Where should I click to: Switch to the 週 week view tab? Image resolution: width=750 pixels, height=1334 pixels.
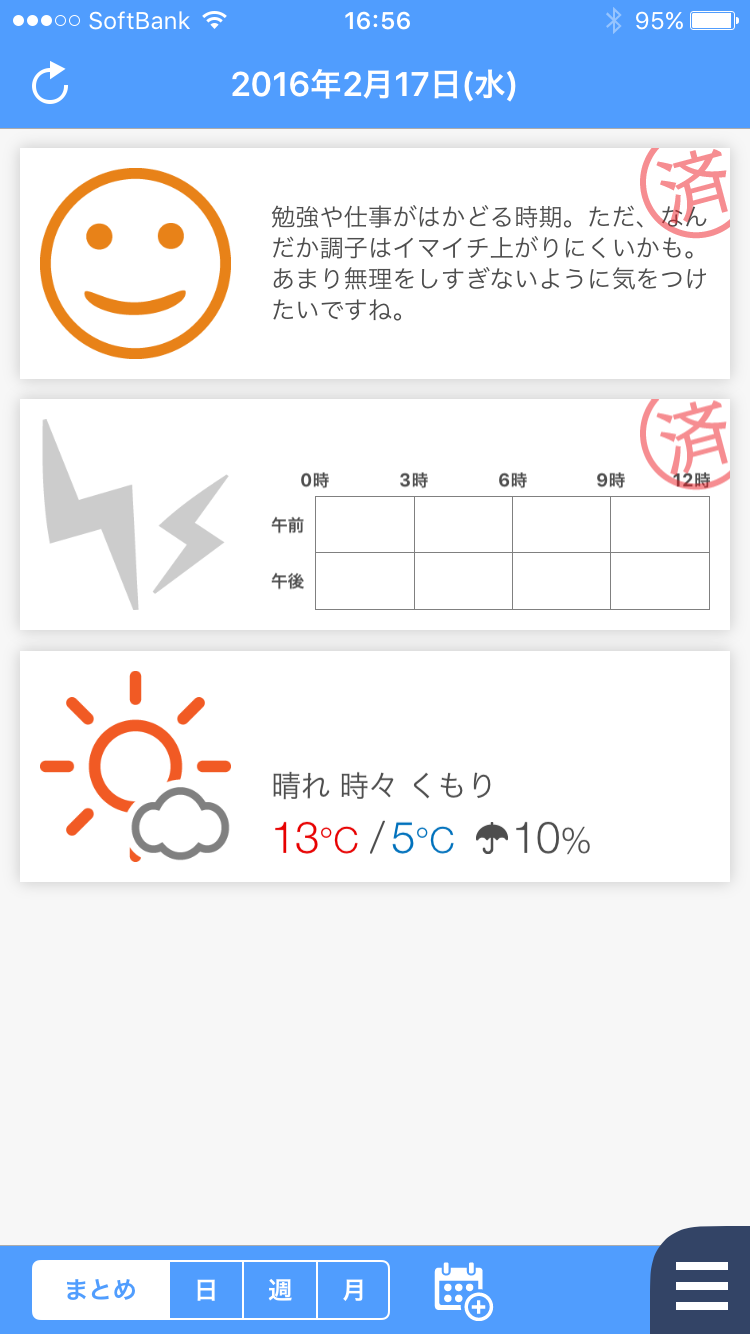pos(280,1290)
